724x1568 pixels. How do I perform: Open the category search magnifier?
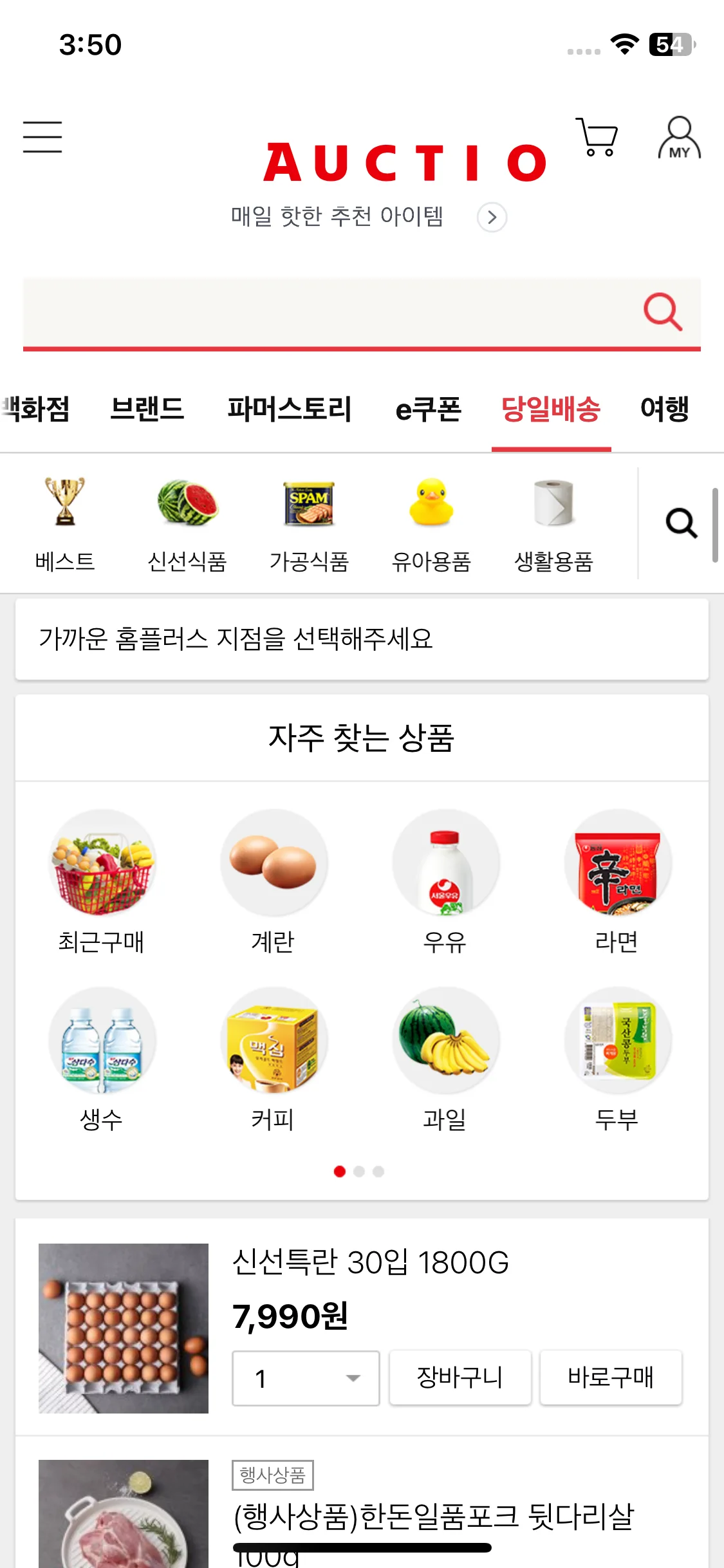681,523
